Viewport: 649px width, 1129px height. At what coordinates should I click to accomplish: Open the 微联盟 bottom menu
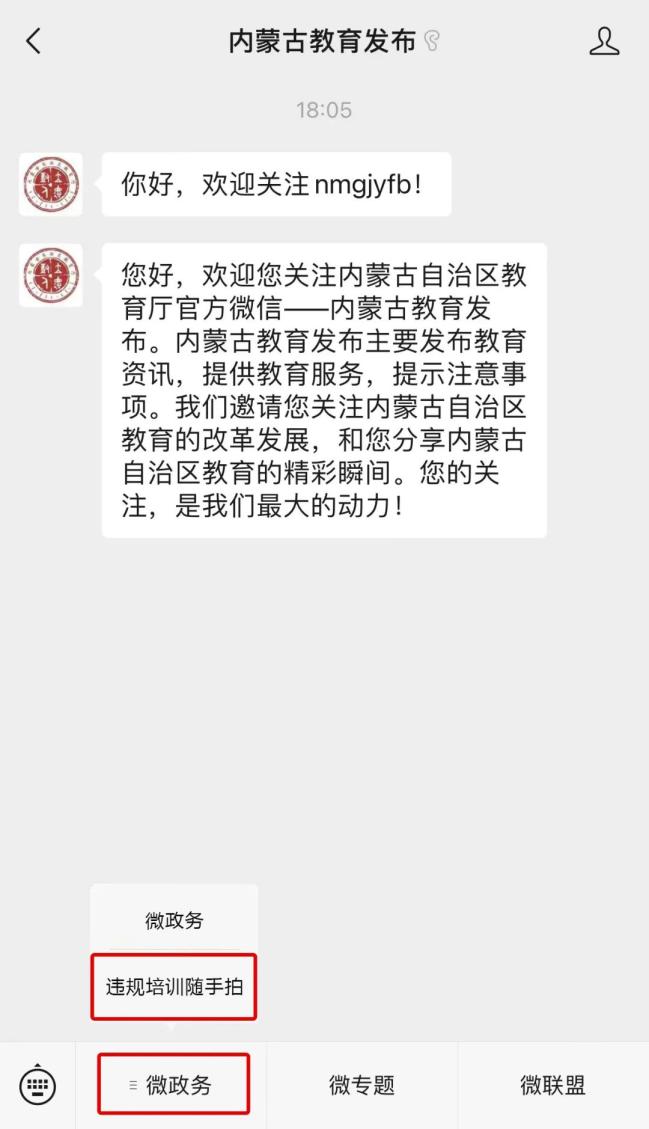pos(553,1085)
